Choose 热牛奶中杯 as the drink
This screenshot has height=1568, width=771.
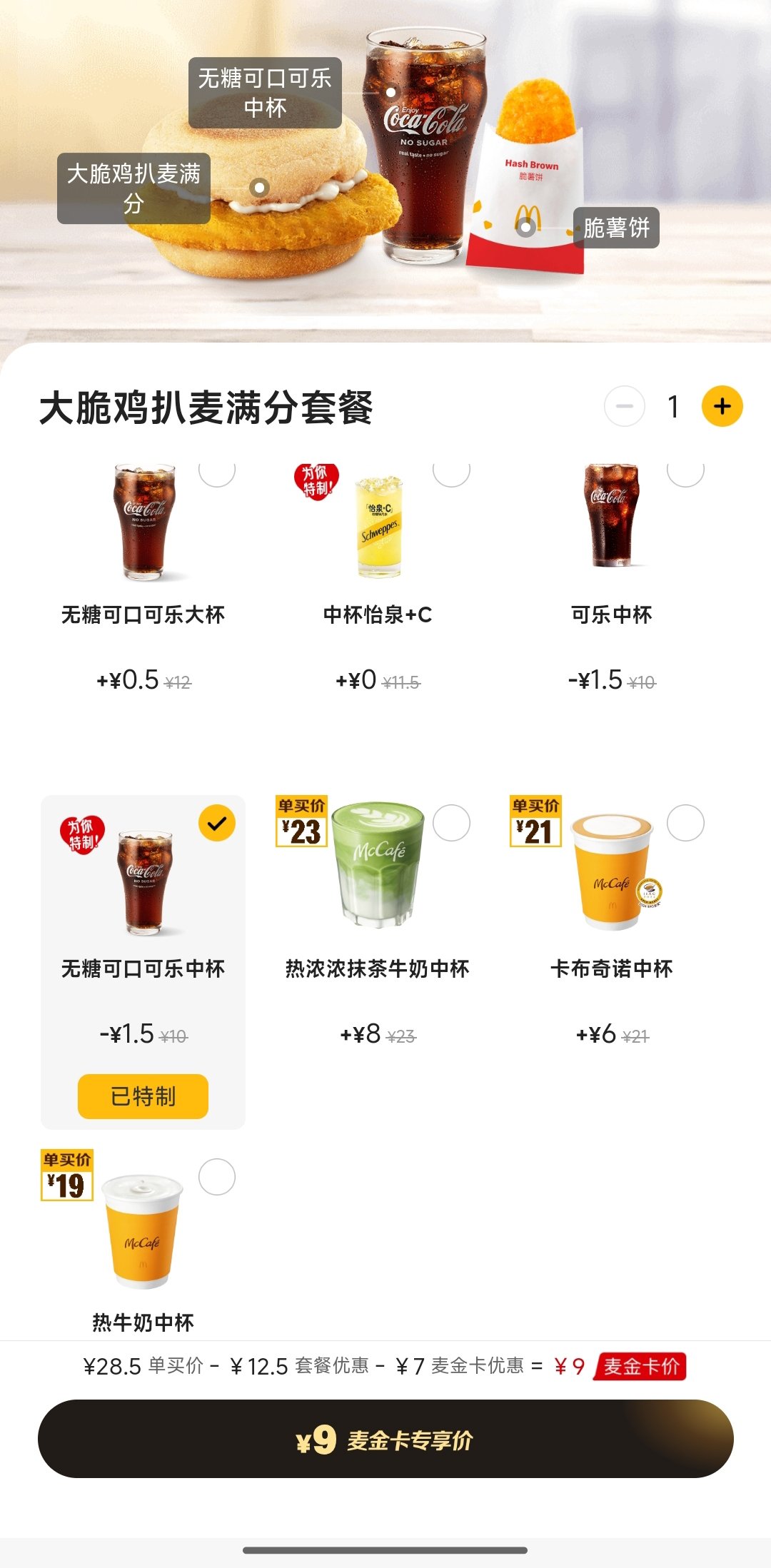[x=217, y=1177]
